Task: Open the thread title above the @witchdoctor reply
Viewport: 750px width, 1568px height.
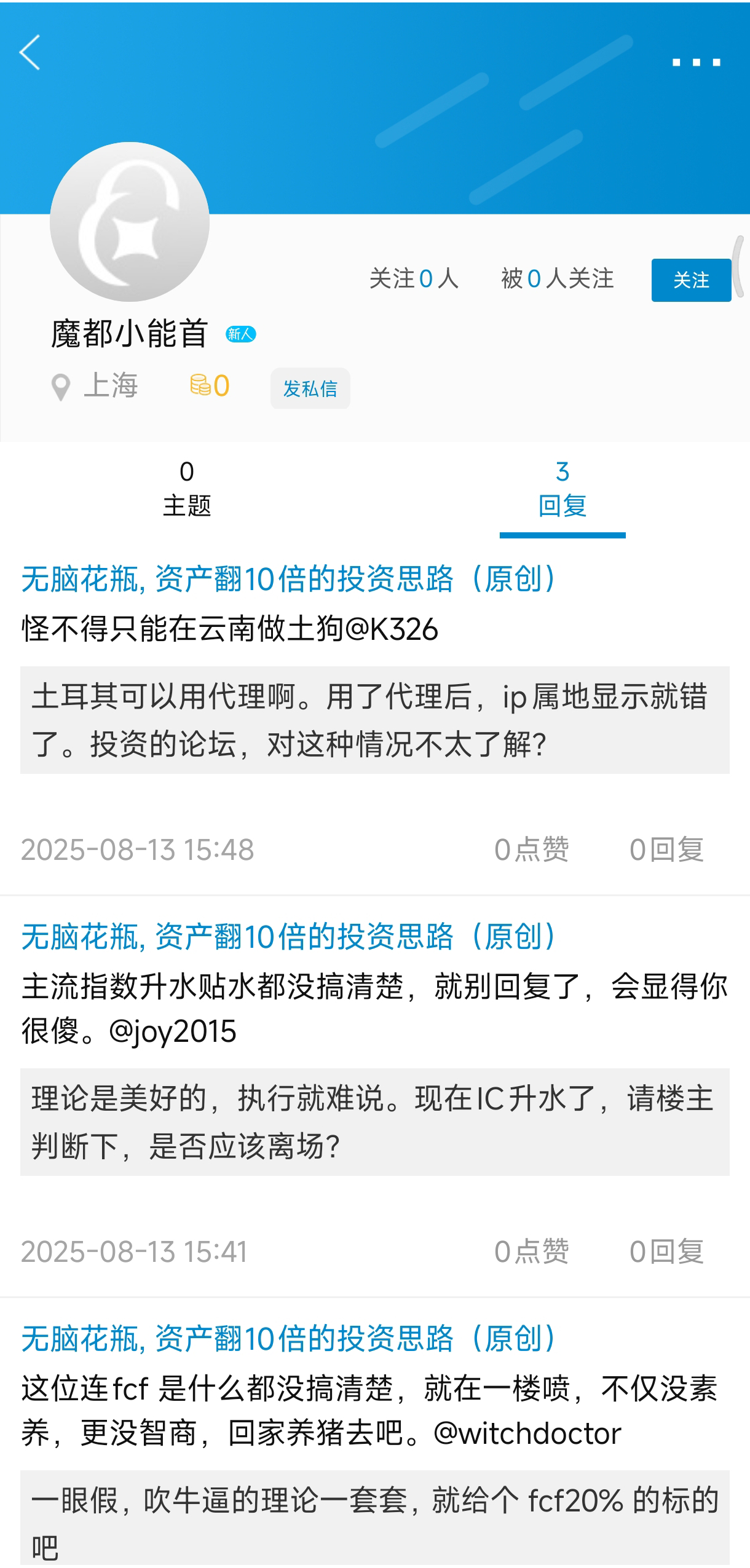Action: (292, 1338)
